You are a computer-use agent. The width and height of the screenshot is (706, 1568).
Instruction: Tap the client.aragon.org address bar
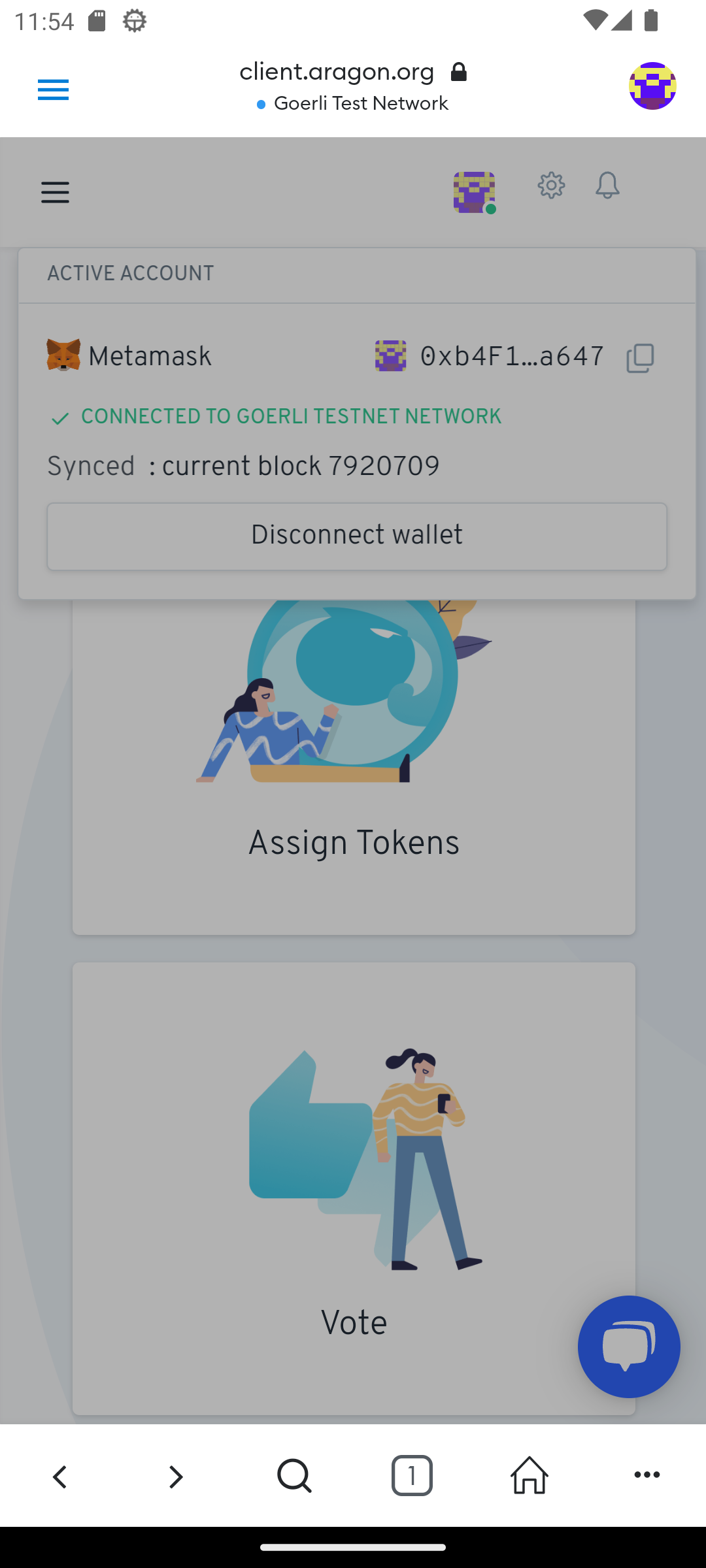[353, 86]
